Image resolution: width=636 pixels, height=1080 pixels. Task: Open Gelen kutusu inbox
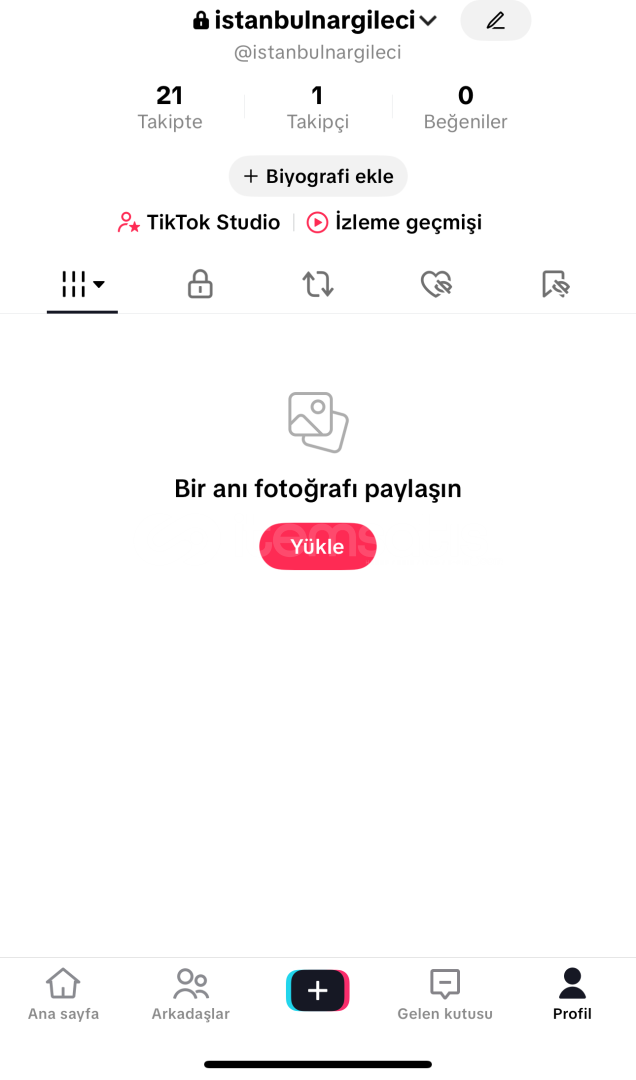coord(445,994)
